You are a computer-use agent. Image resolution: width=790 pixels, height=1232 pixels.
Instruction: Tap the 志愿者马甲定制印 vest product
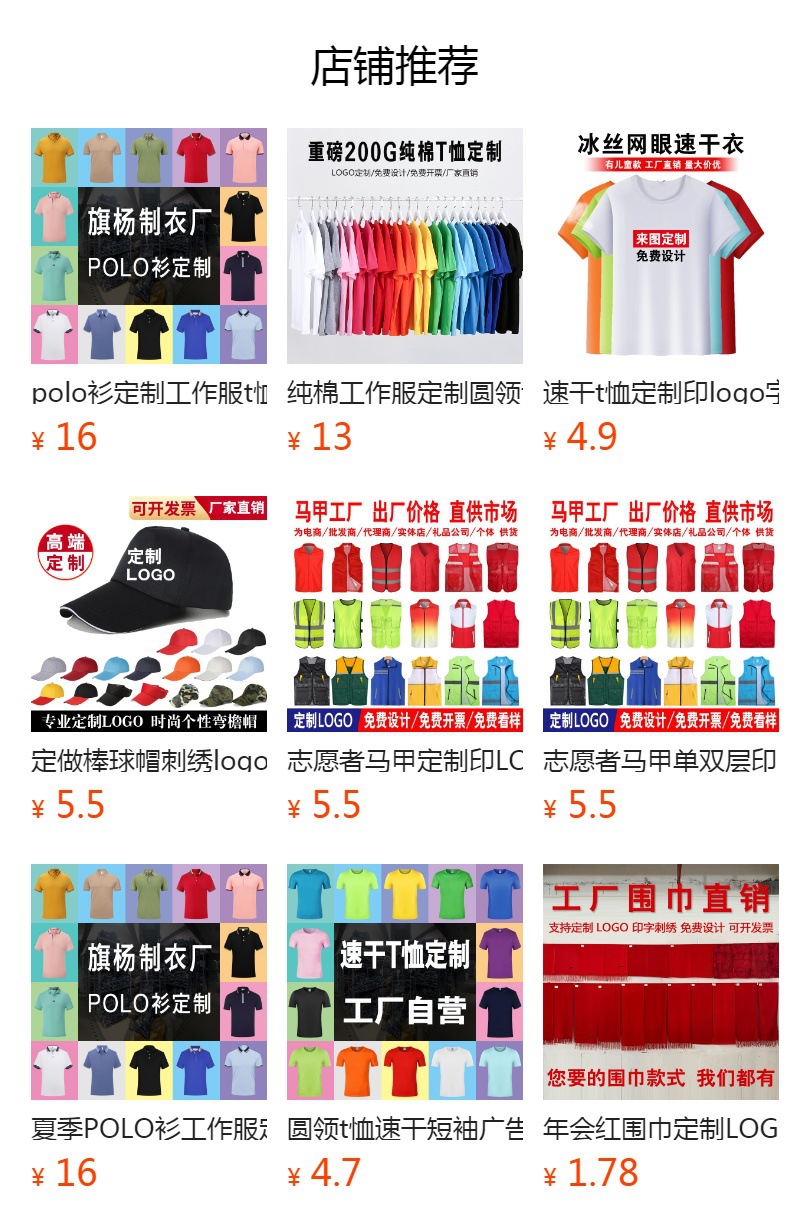coord(404,614)
